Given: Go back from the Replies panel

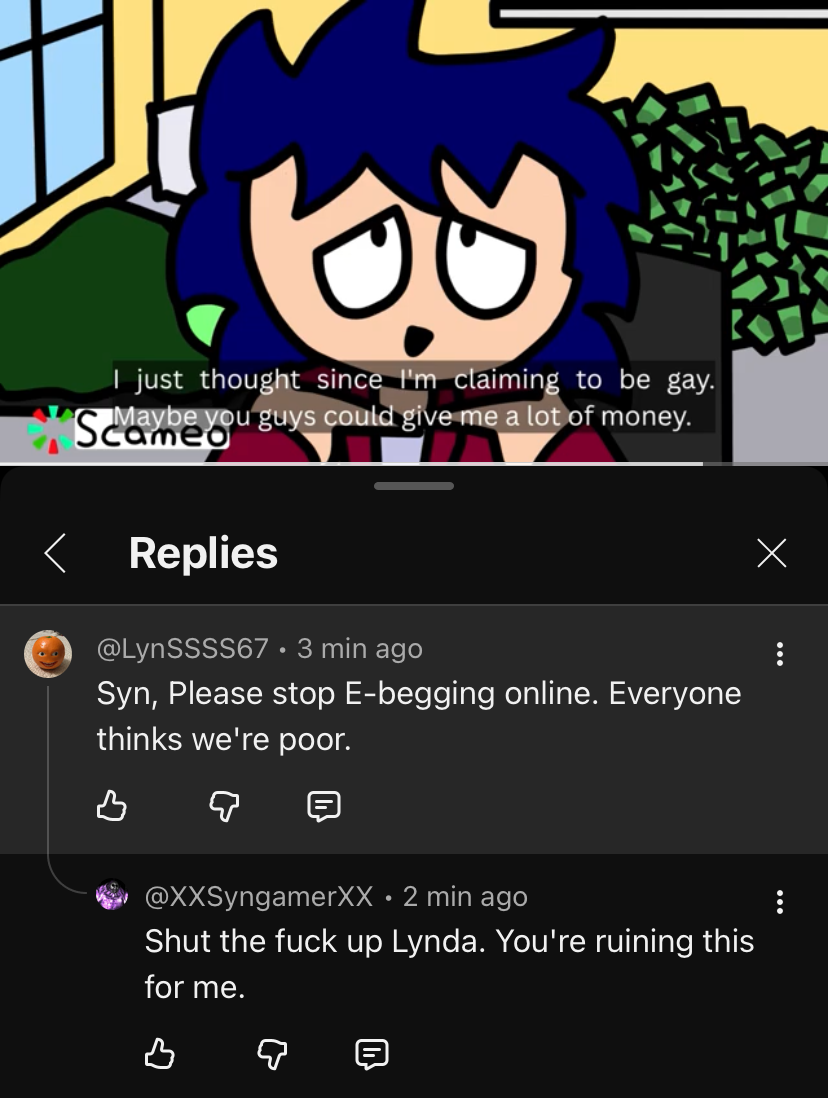Looking at the screenshot, I should [56, 553].
